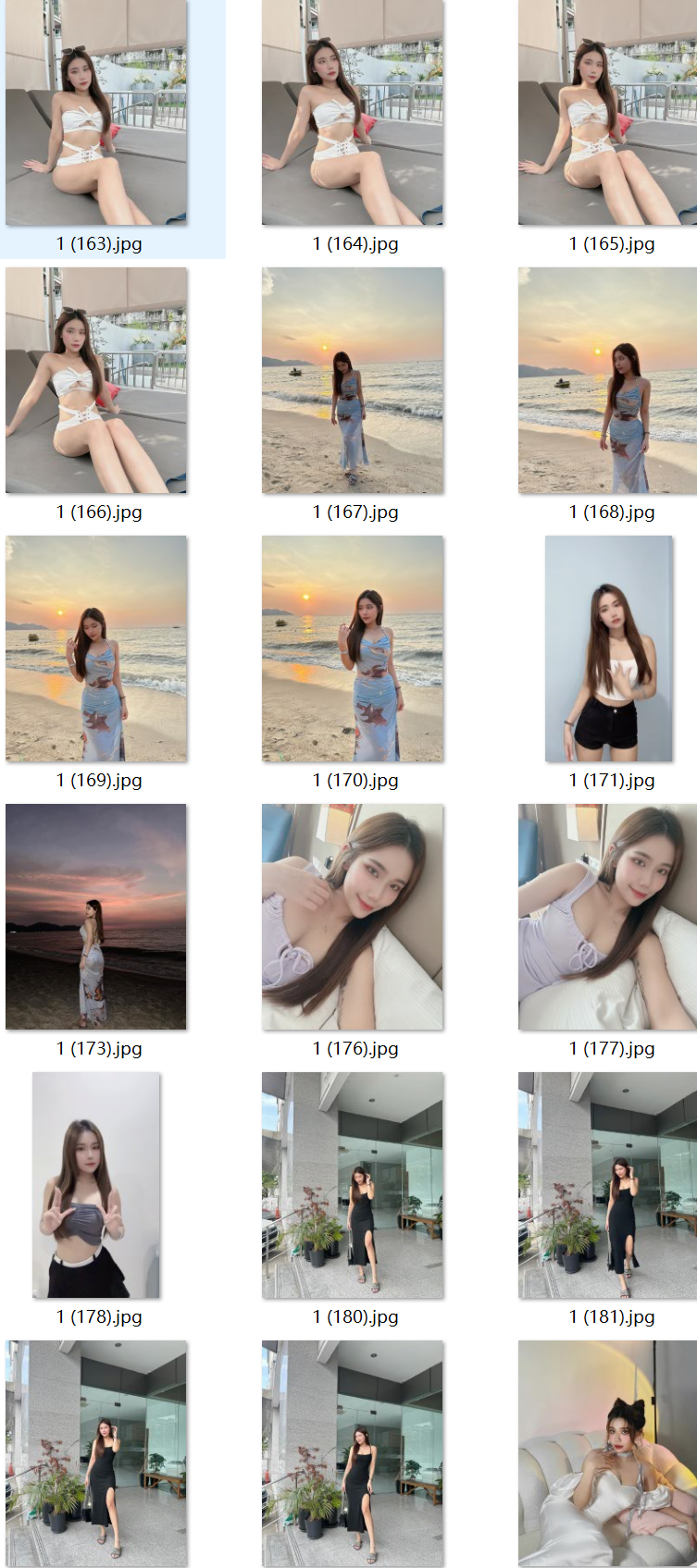This screenshot has height=1568, width=697.
Task: Open the file 1 (163).jpg
Action: (x=96, y=112)
